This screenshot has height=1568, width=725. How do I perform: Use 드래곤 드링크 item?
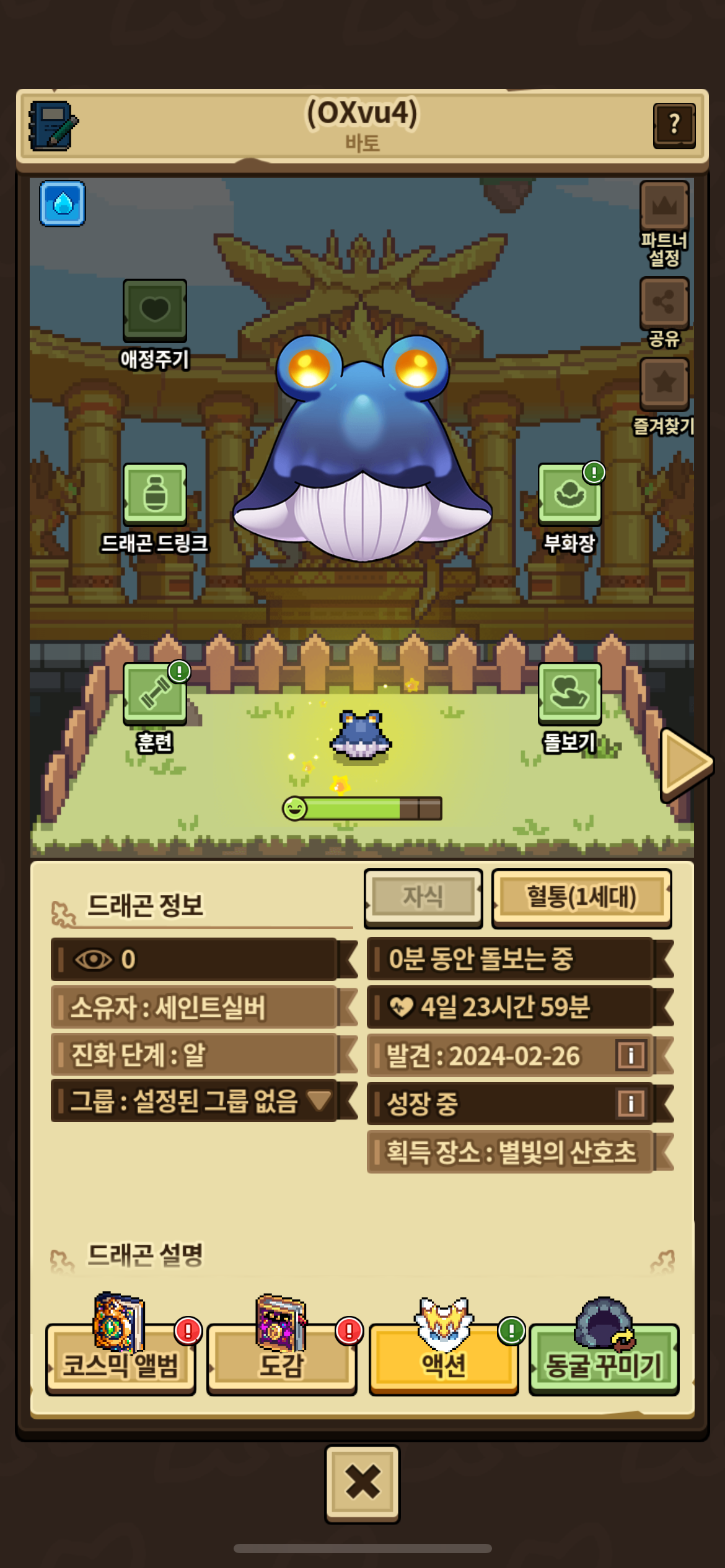[154, 495]
